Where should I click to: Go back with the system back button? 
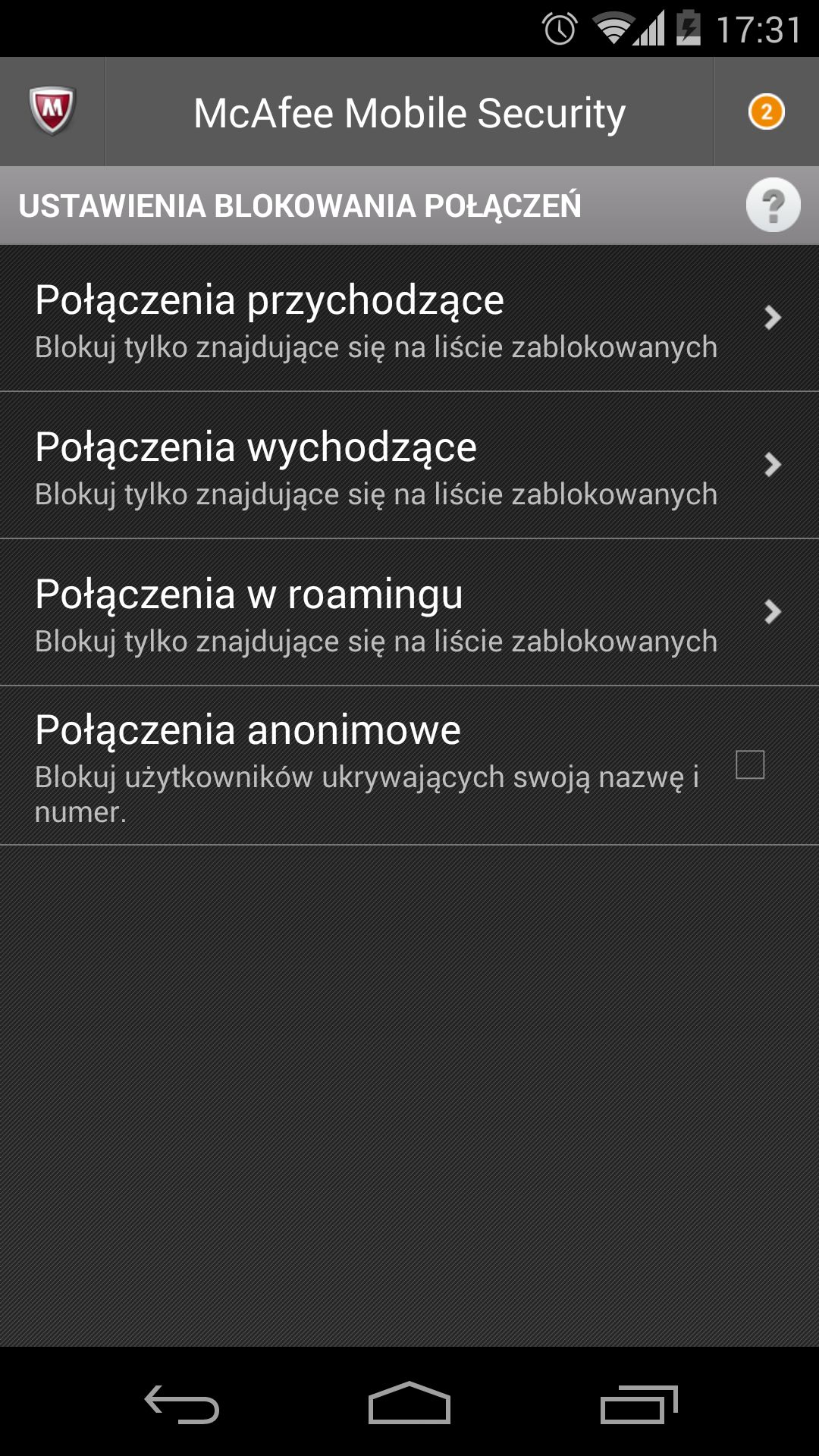(x=182, y=1404)
